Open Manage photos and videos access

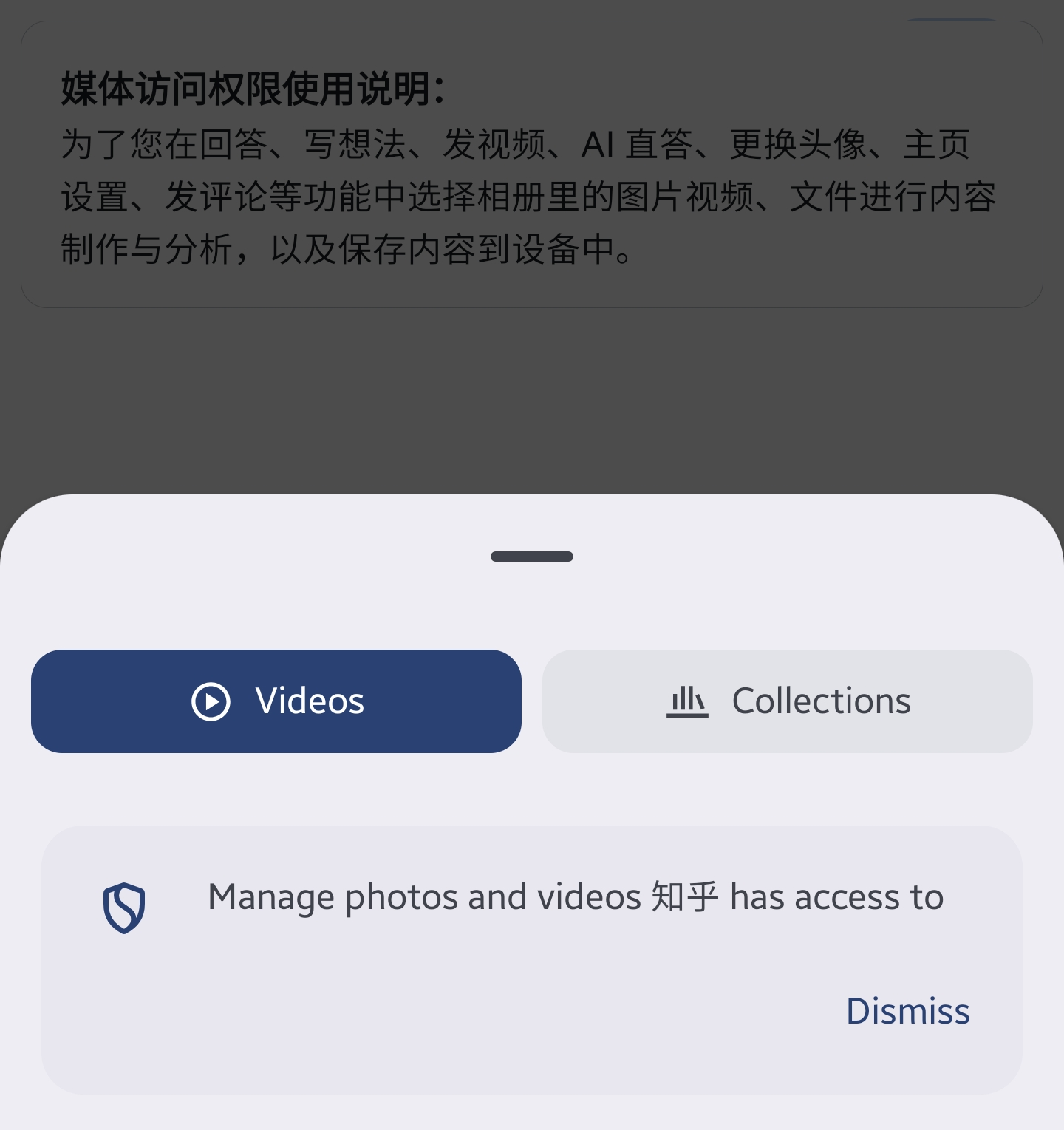click(575, 897)
